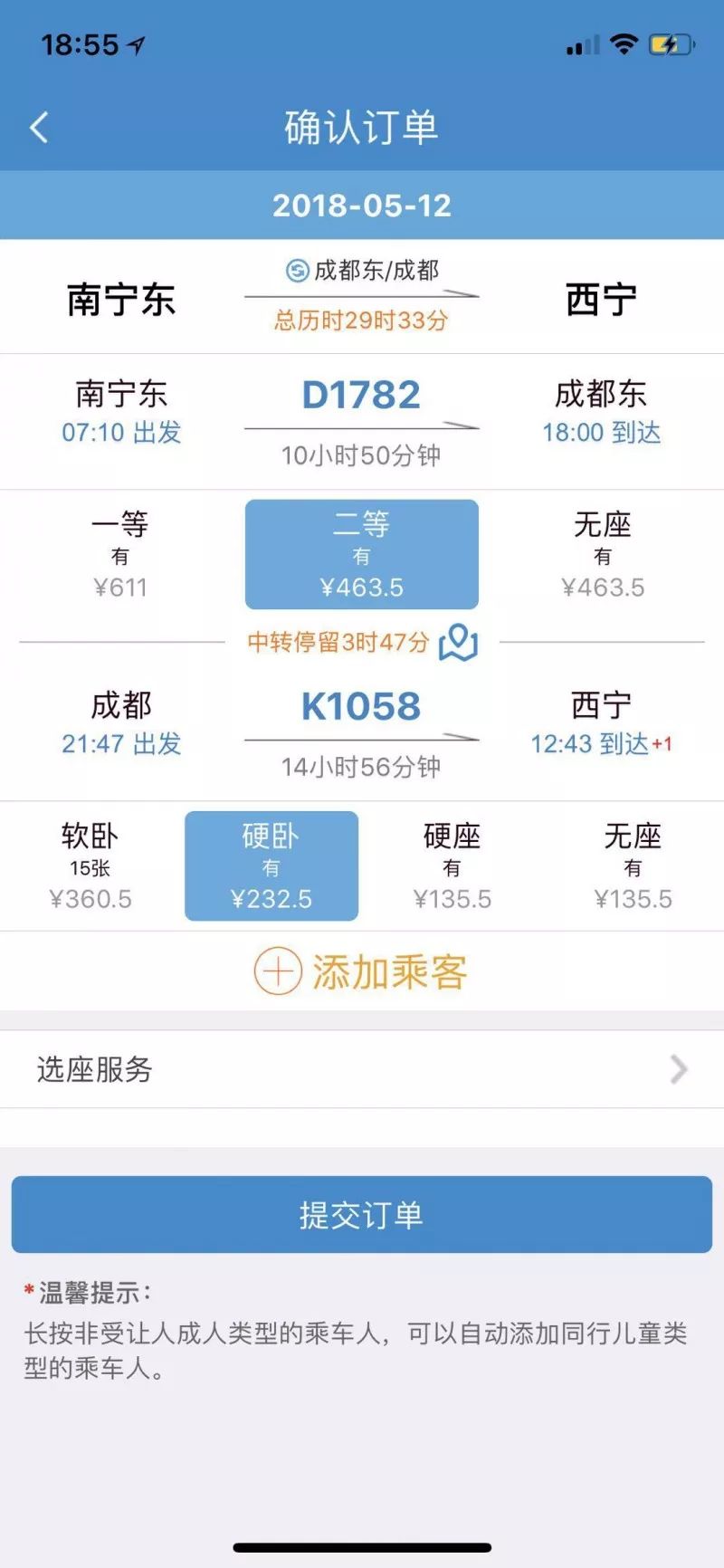
Task: Tap the 总历时29时33分 duration label
Action: [360, 319]
